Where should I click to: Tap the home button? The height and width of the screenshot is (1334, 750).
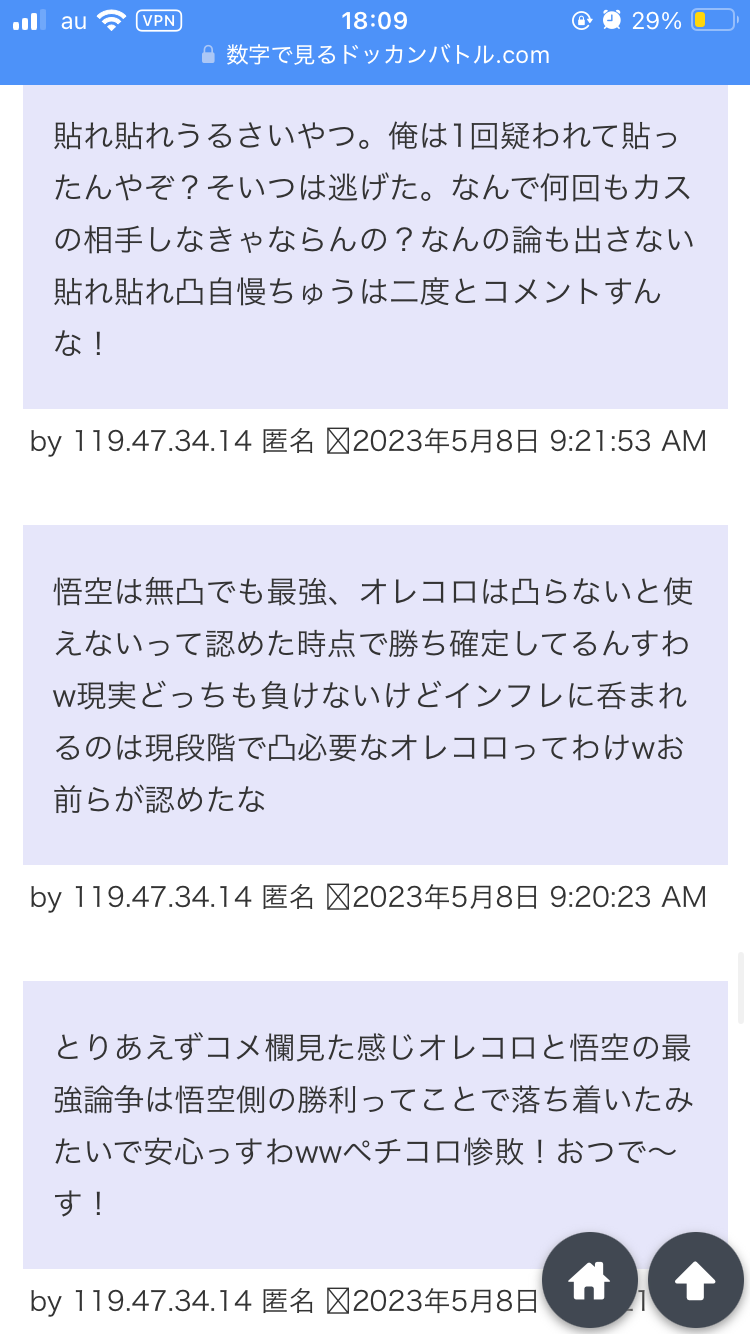click(590, 1280)
